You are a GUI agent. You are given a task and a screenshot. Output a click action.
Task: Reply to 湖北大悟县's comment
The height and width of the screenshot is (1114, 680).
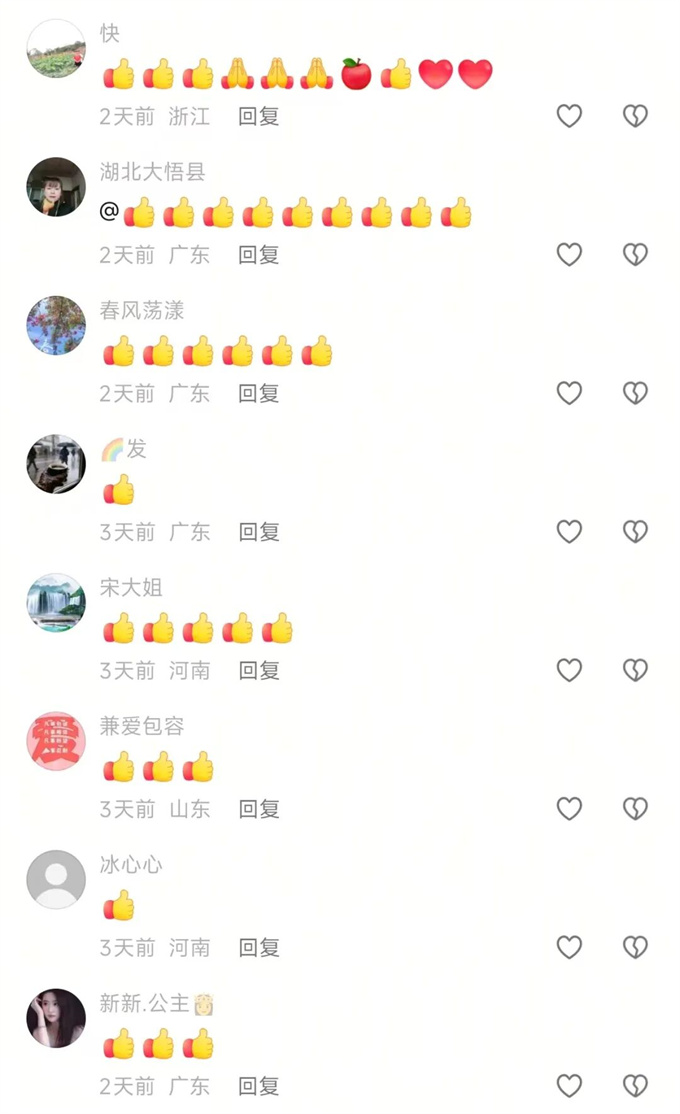coord(258,254)
